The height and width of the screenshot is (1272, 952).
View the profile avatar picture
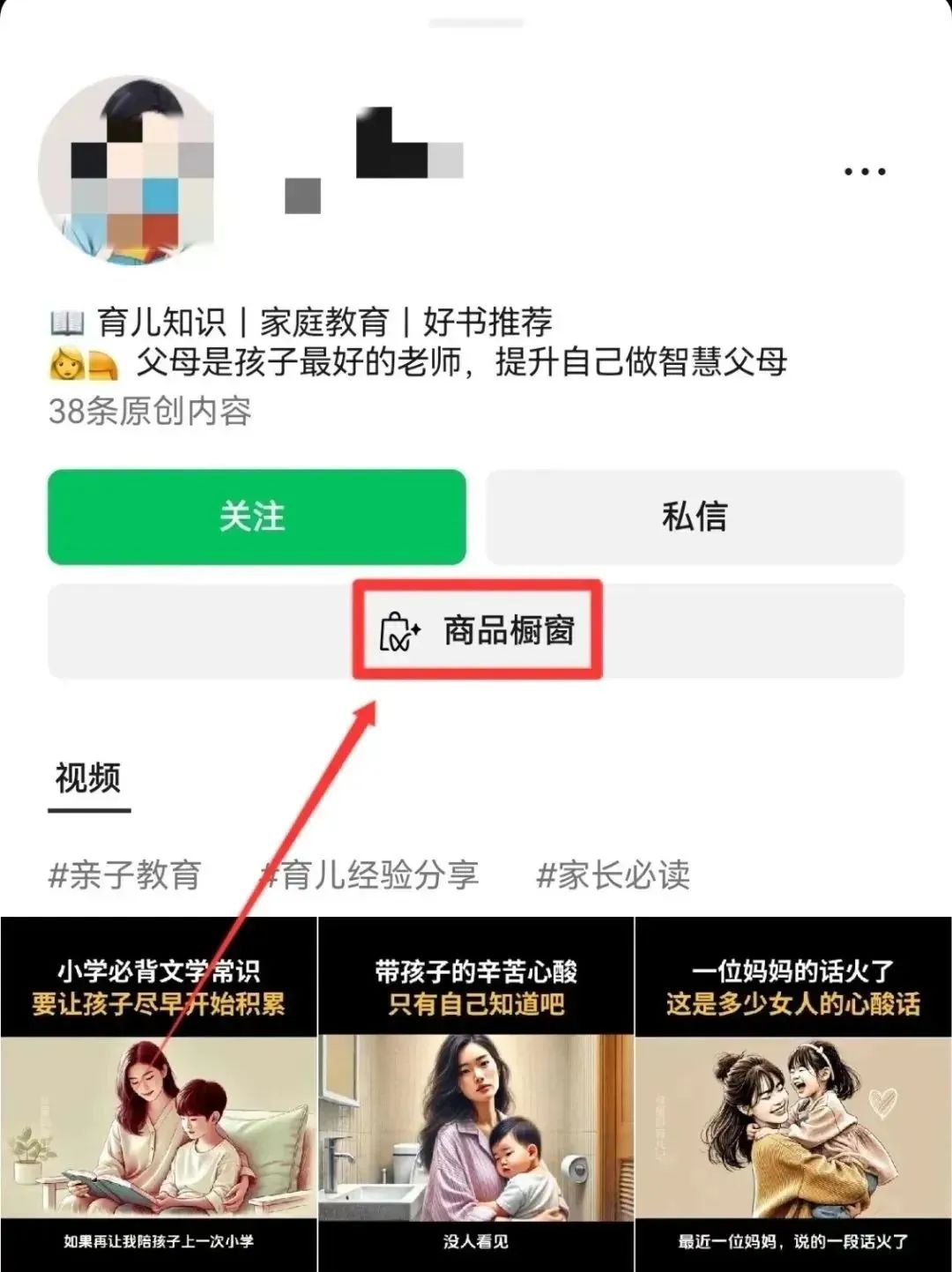click(x=126, y=170)
